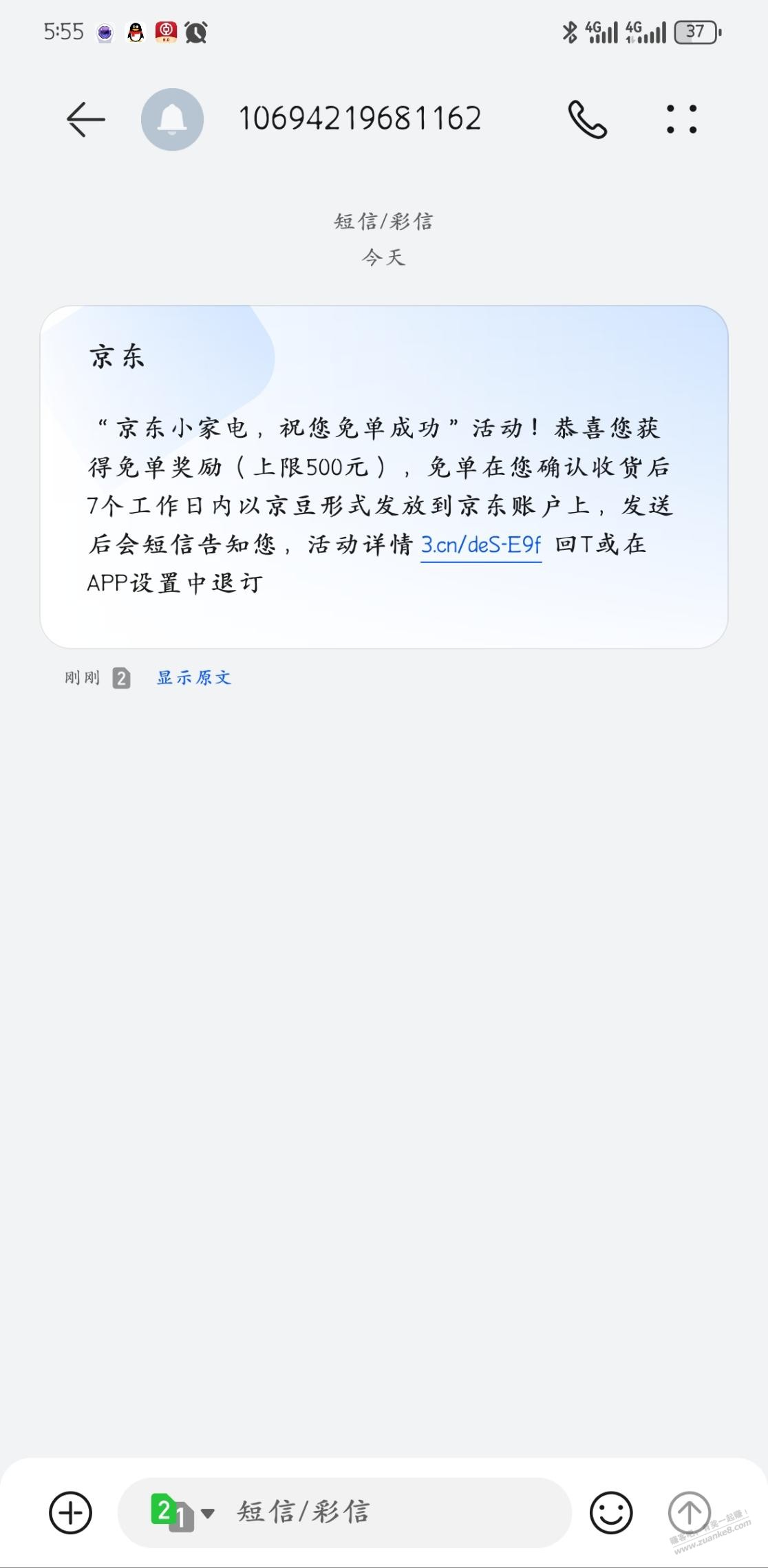Send the message with the arrow button

(x=689, y=1512)
